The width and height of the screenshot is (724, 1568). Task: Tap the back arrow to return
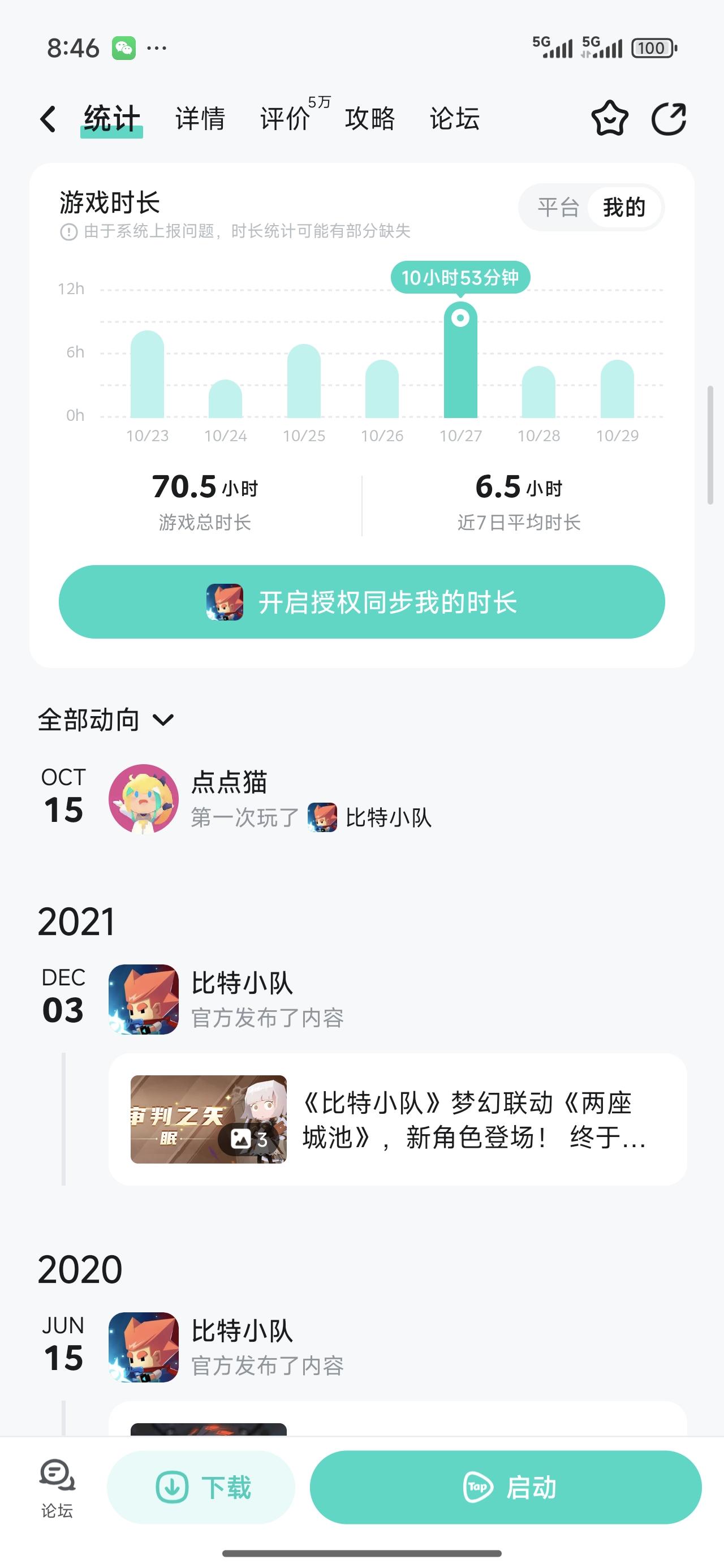click(49, 119)
